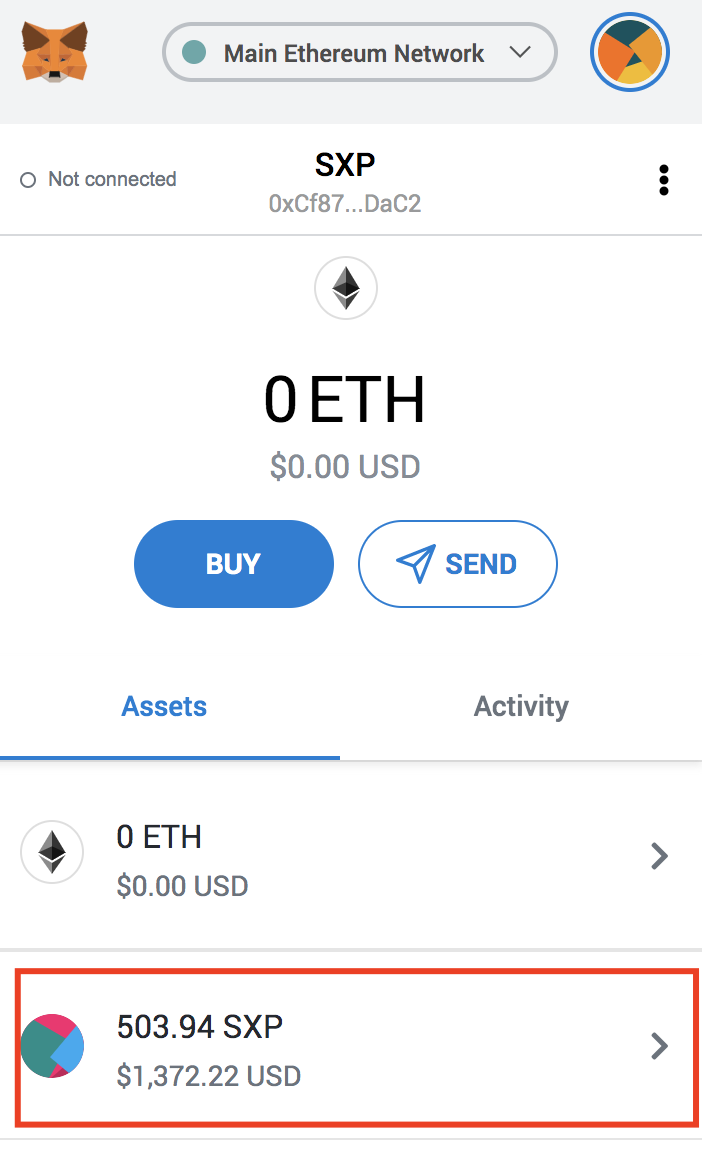The height and width of the screenshot is (1162, 702).
Task: Copy the SXP account address 0xCf87...DaC2
Action: 345,203
